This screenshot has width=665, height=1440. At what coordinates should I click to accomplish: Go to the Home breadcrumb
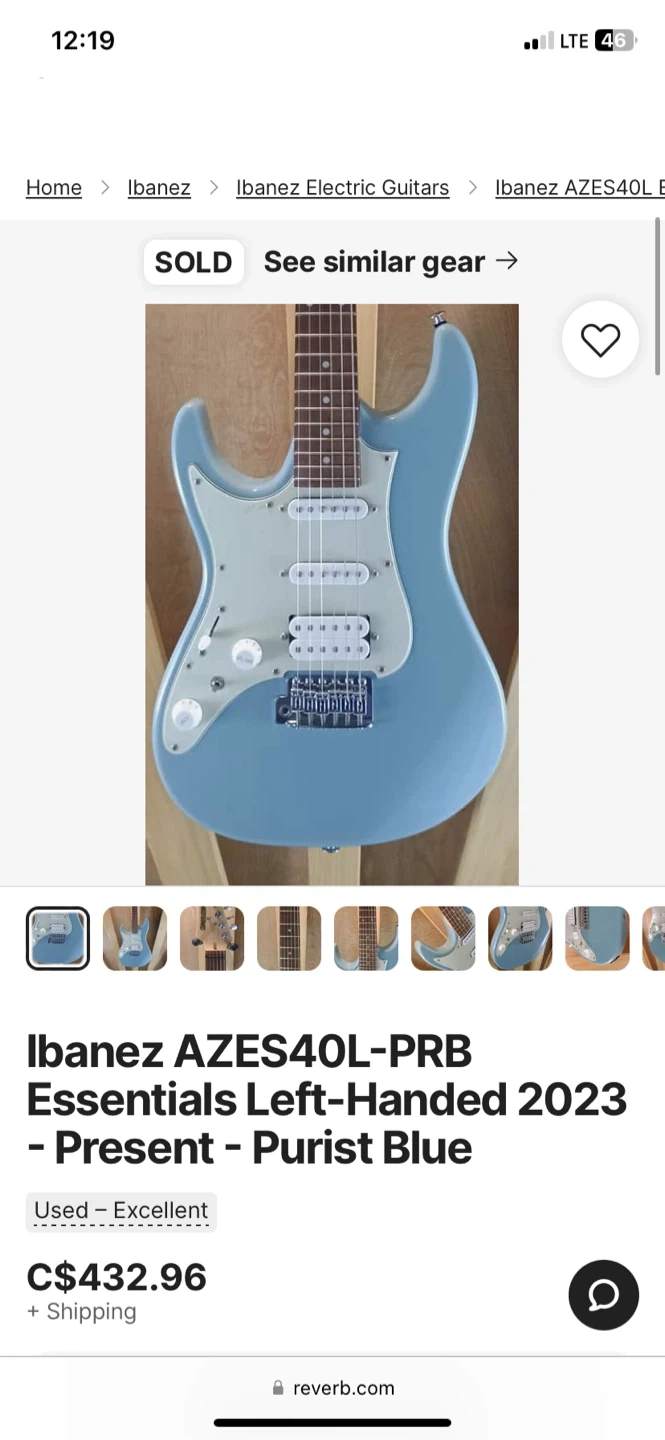pos(54,188)
